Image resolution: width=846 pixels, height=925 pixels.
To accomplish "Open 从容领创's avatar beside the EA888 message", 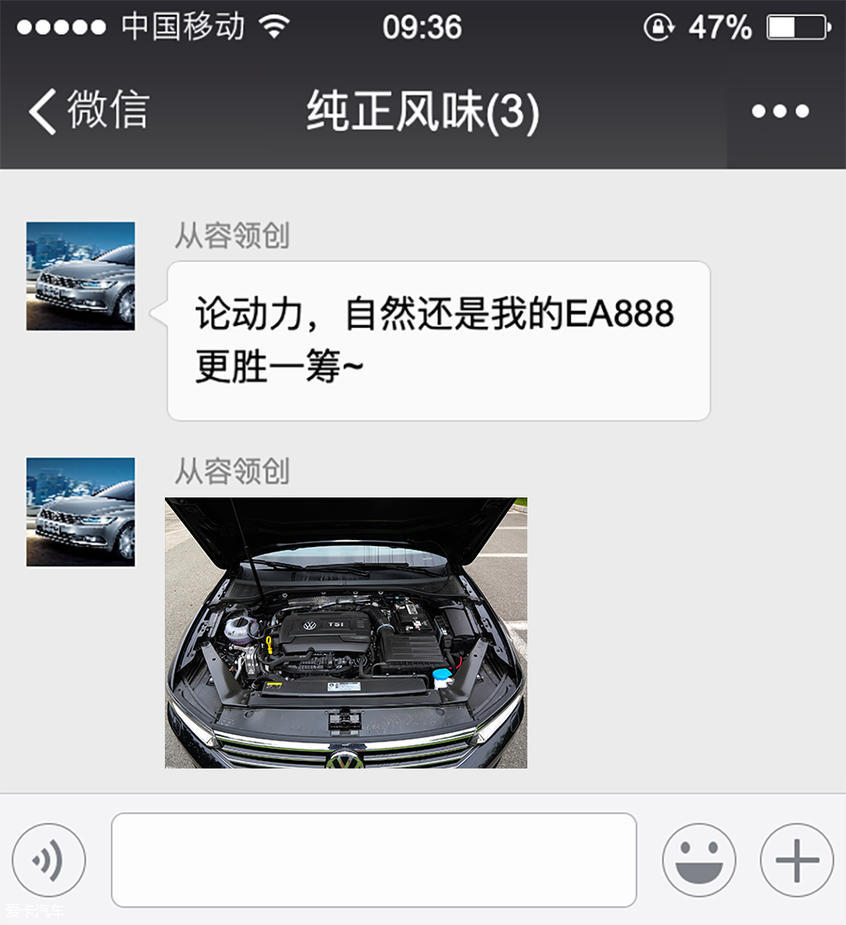I will click(x=80, y=276).
